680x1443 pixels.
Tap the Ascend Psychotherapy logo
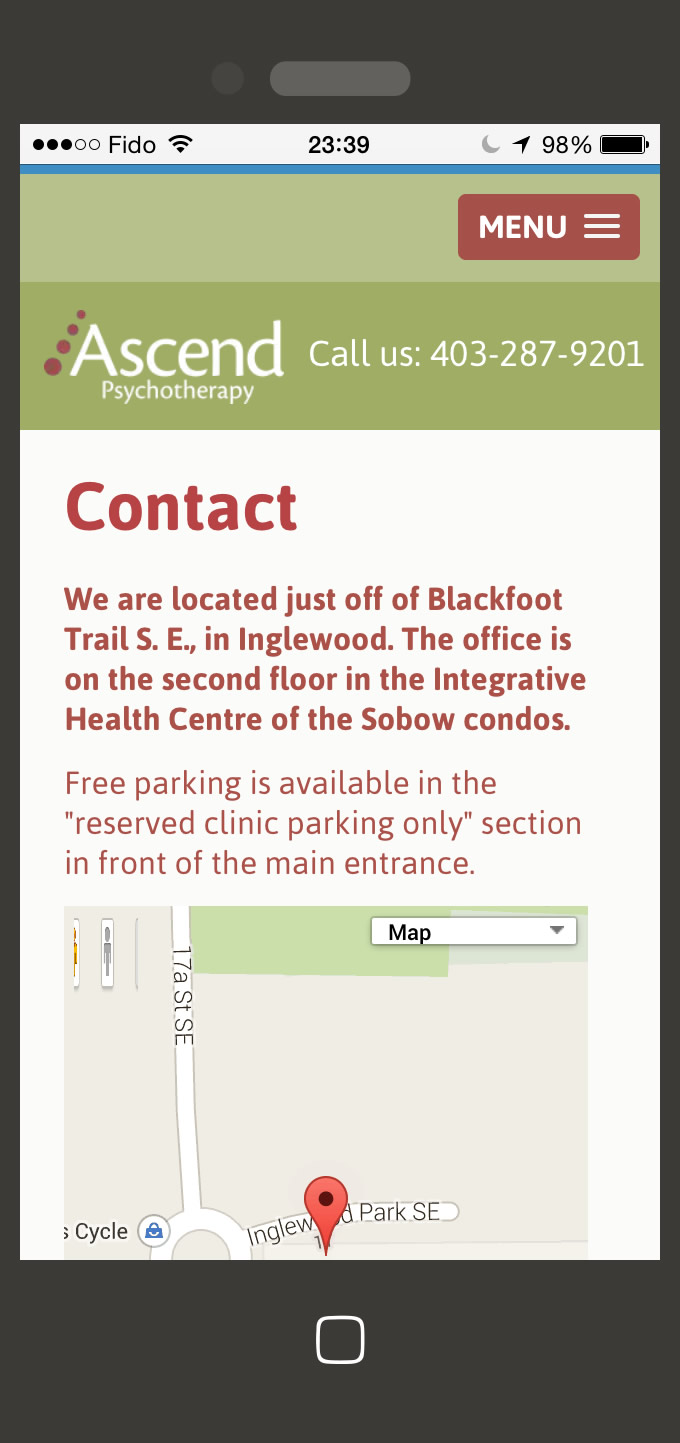click(165, 357)
